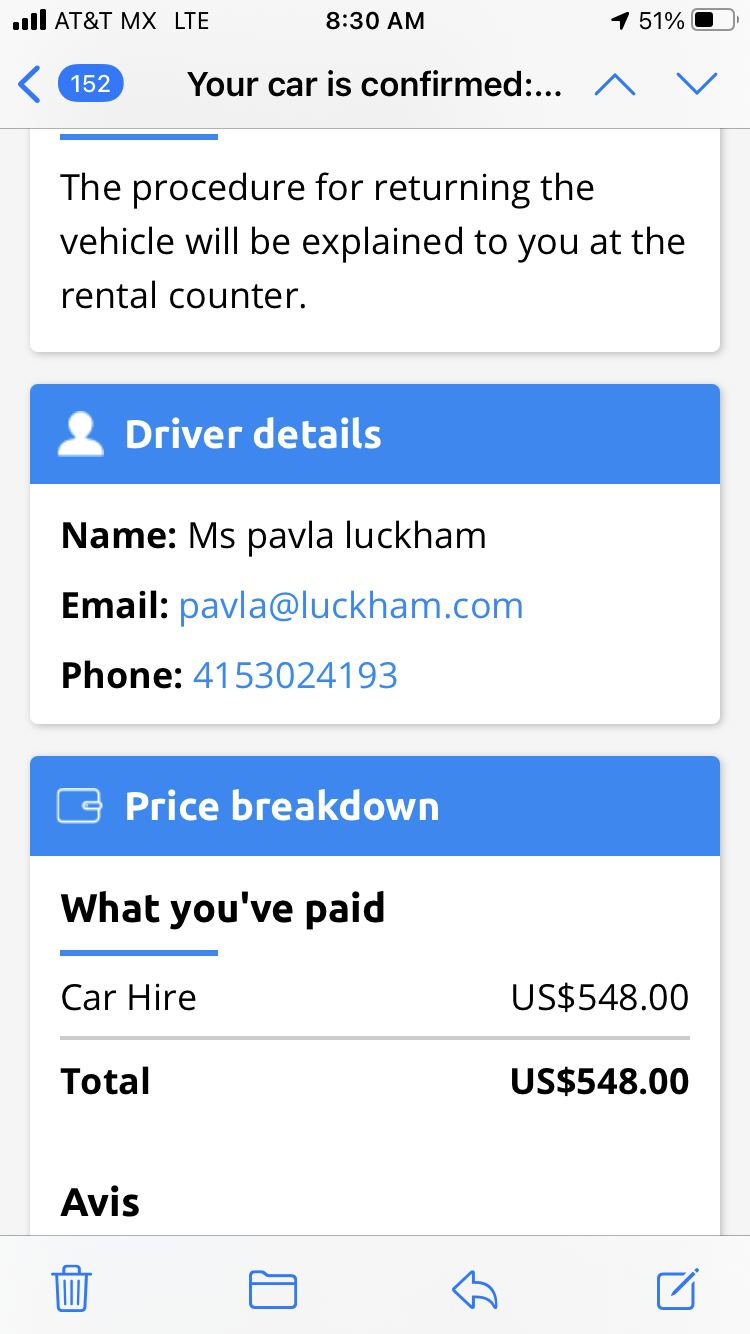
Task: Jump to the previous email
Action: [x=614, y=85]
